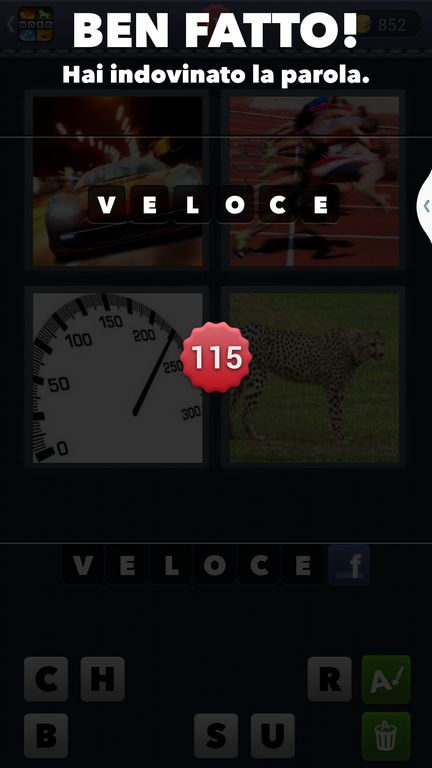
Task: Open the speedometer picture
Action: [118, 378]
